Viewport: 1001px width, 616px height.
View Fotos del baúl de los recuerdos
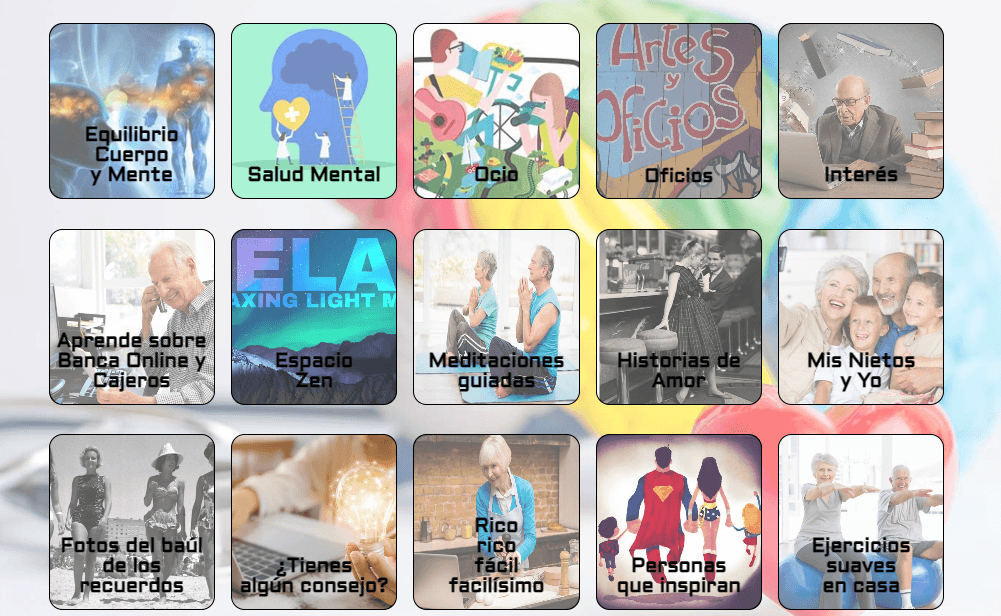(132, 522)
